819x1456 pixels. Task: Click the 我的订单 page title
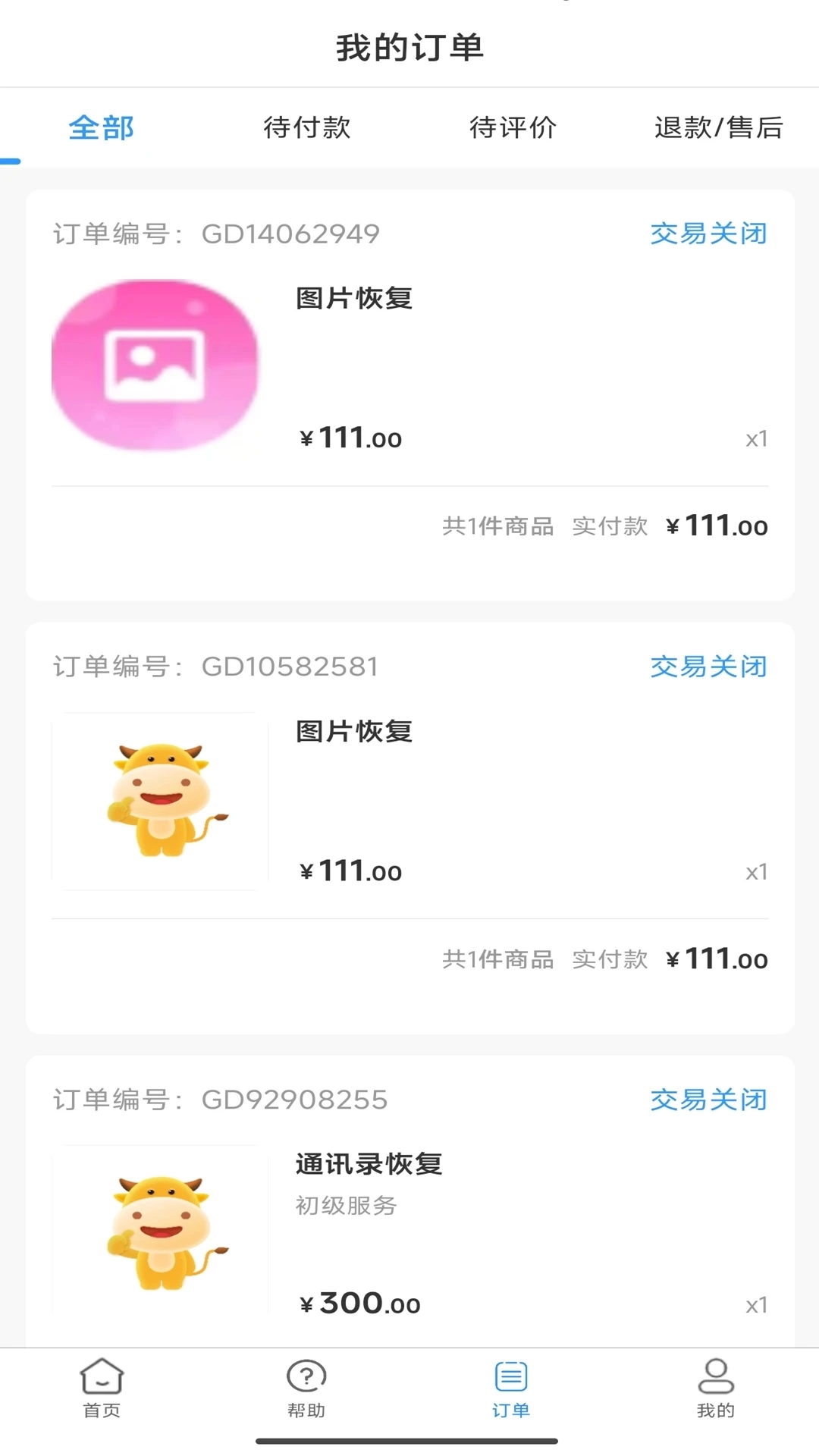pyautogui.click(x=409, y=45)
